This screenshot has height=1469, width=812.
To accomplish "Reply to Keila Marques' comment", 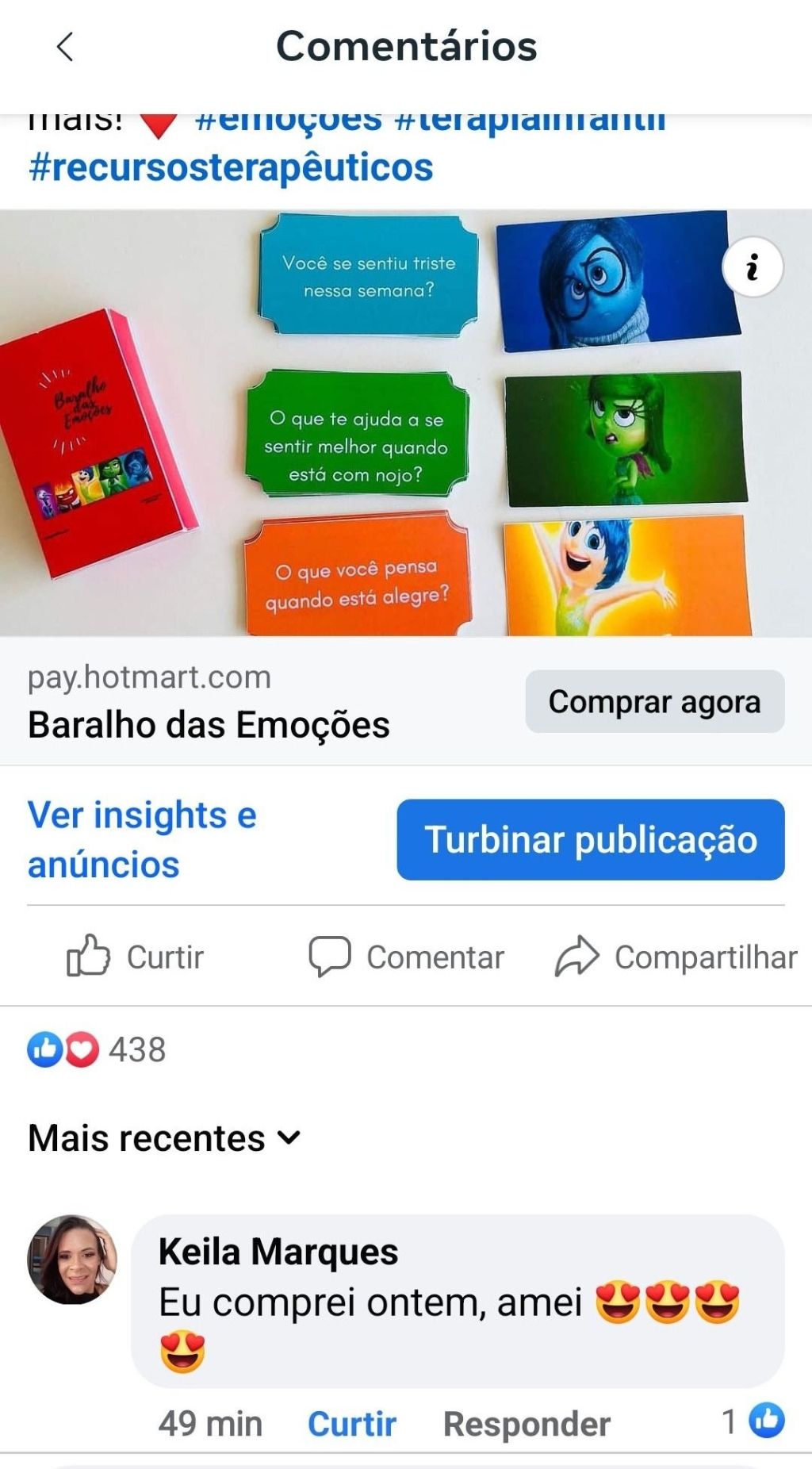I will click(x=527, y=1424).
